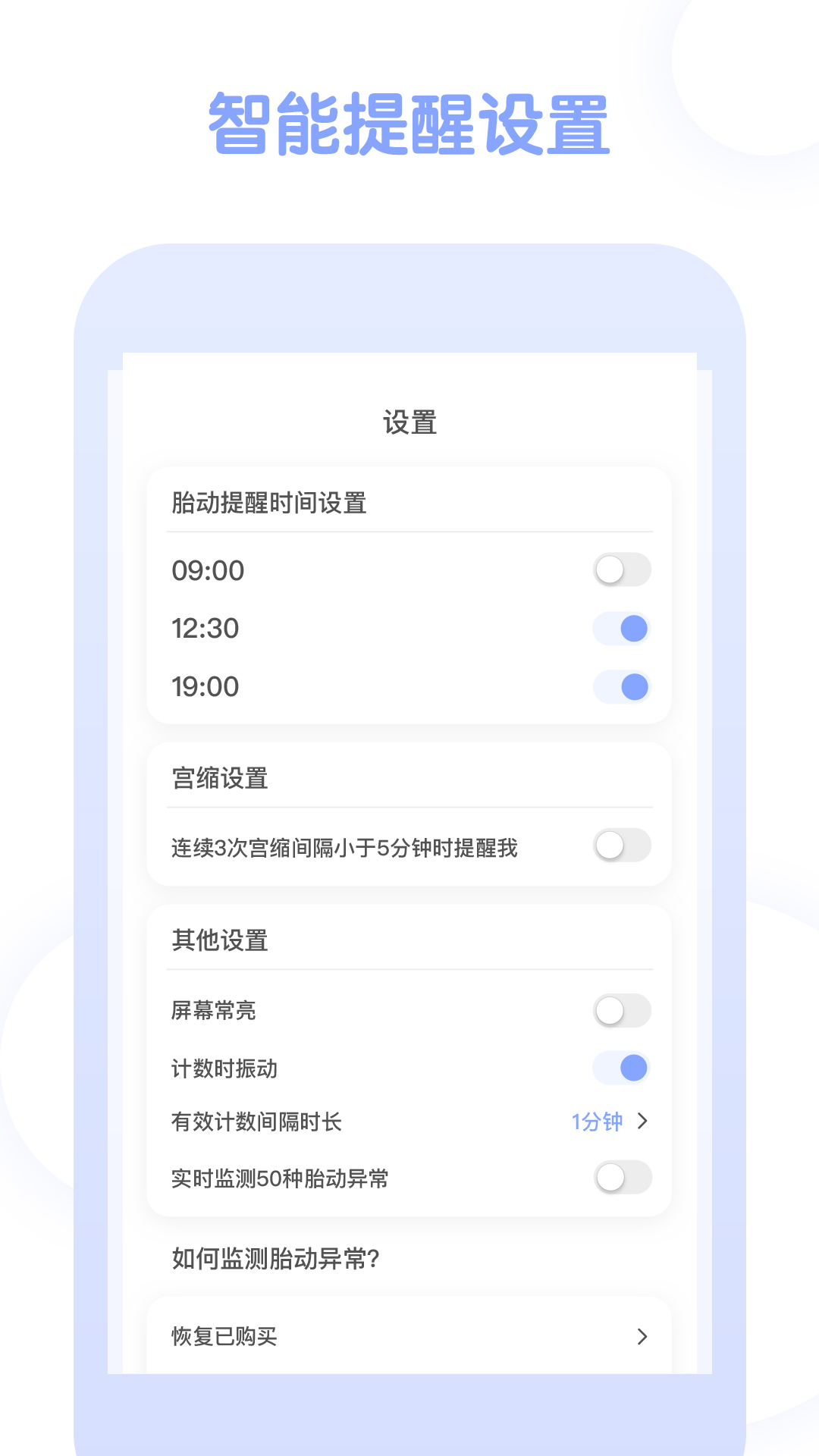
Task: Click the 宫缩设置 section header
Action: 219,778
